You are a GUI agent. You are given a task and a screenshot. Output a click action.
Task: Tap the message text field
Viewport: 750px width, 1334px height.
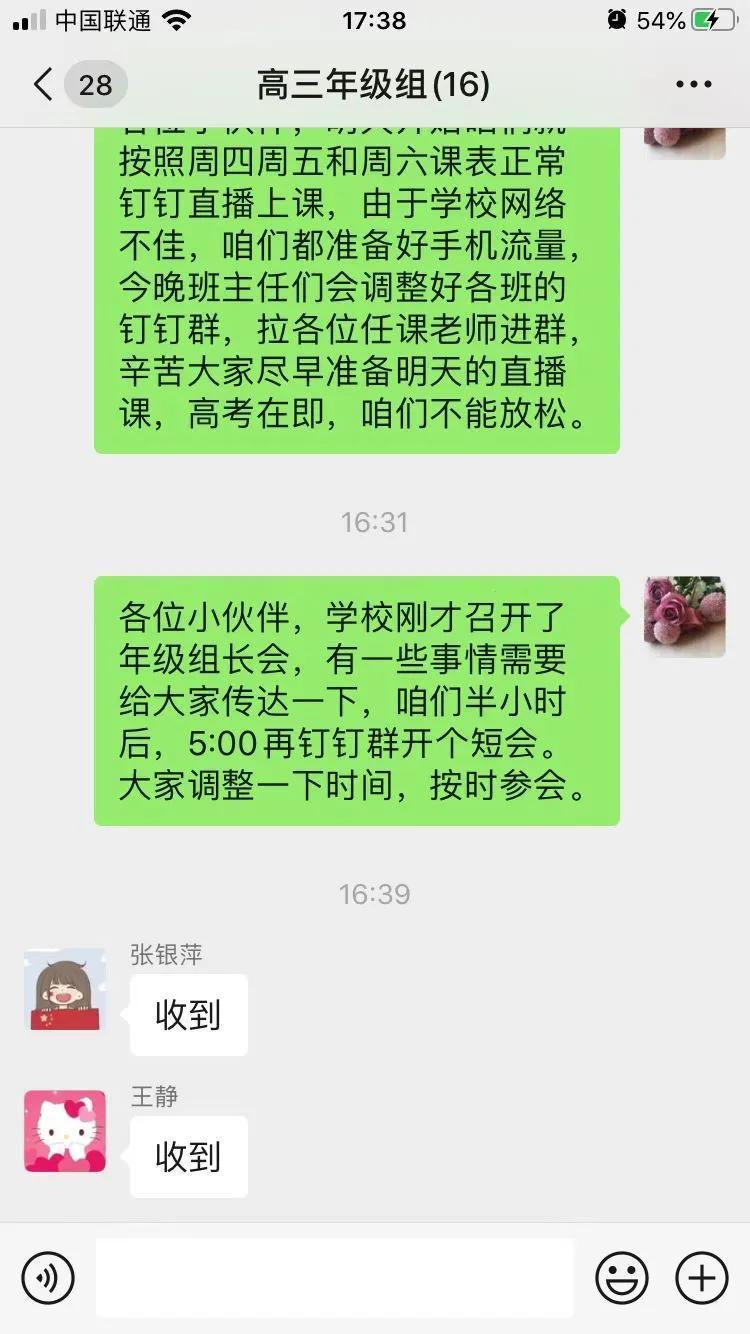334,1277
